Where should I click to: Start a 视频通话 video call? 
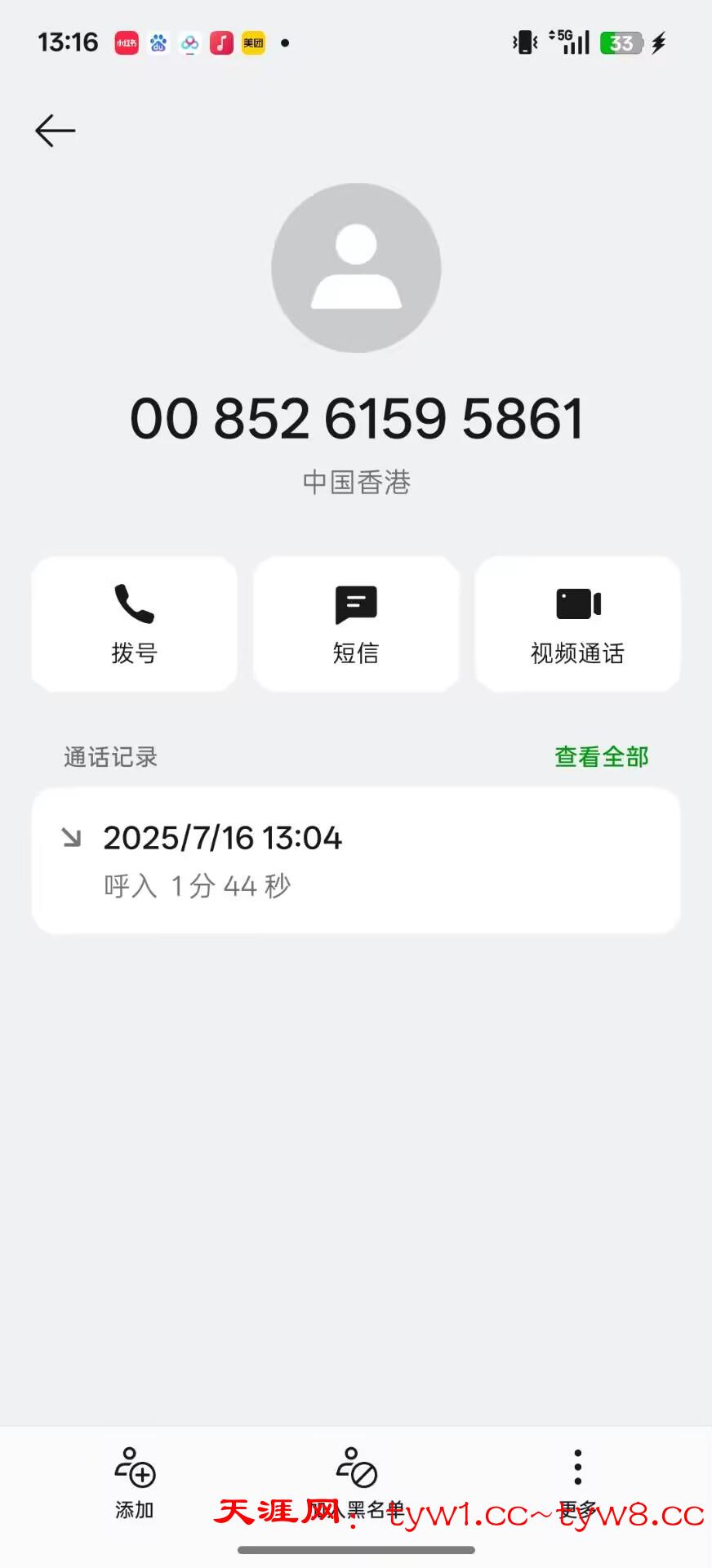[577, 624]
